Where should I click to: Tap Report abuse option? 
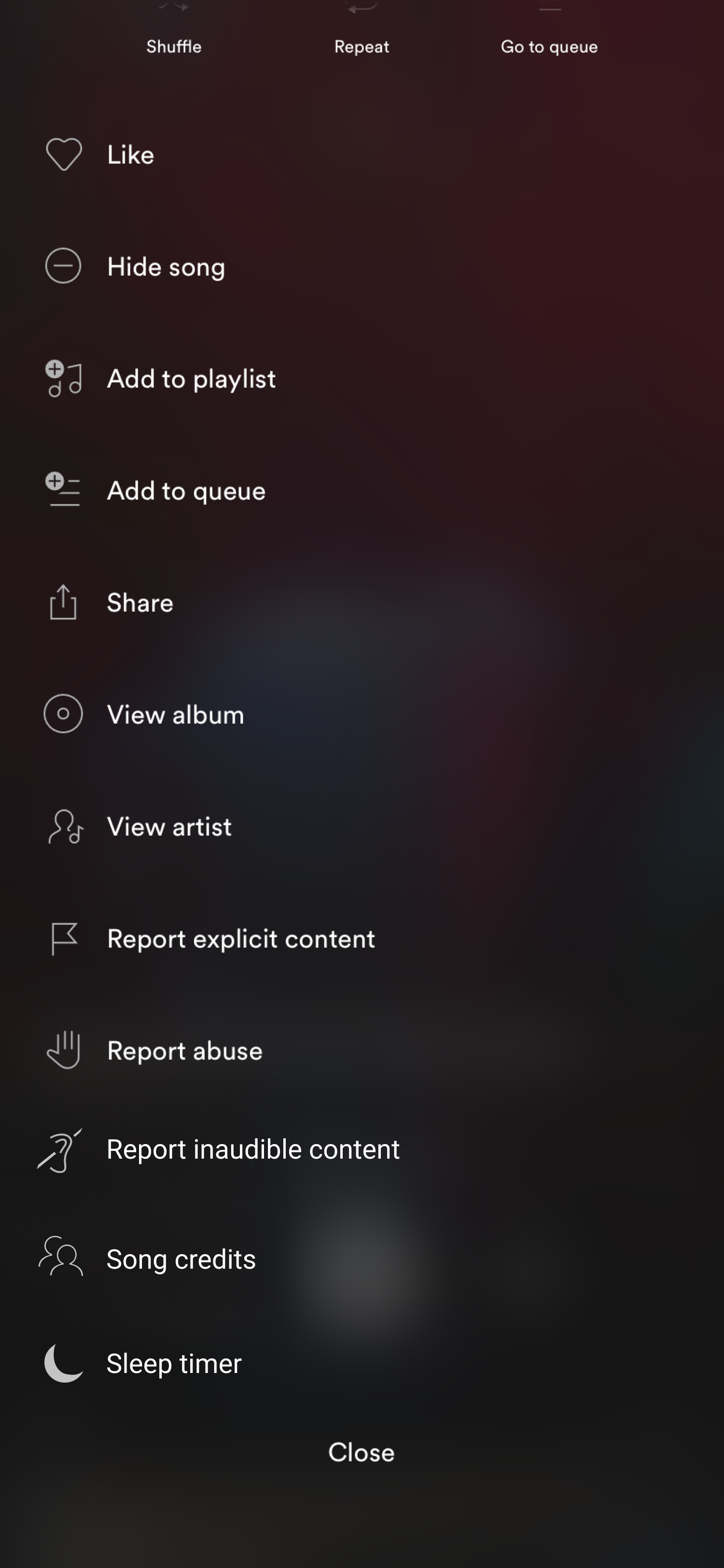pos(362,1050)
